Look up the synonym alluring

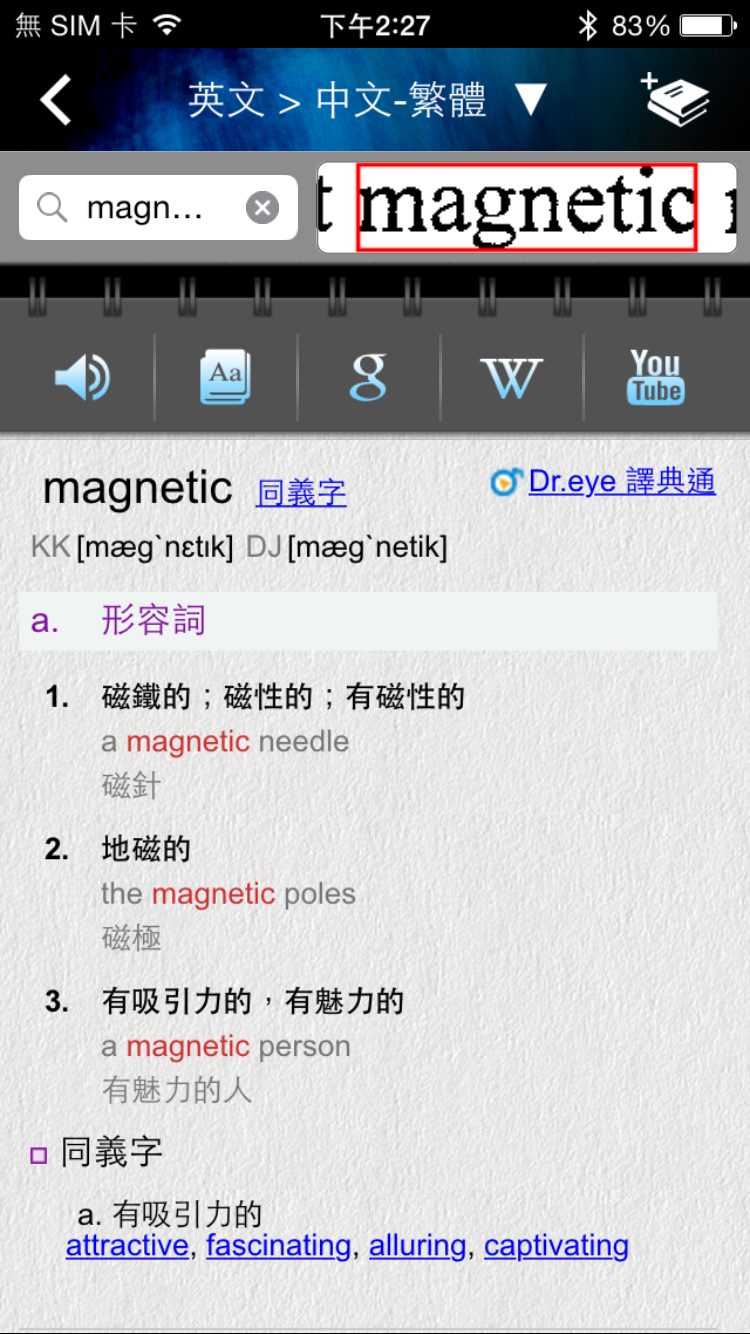point(417,1246)
